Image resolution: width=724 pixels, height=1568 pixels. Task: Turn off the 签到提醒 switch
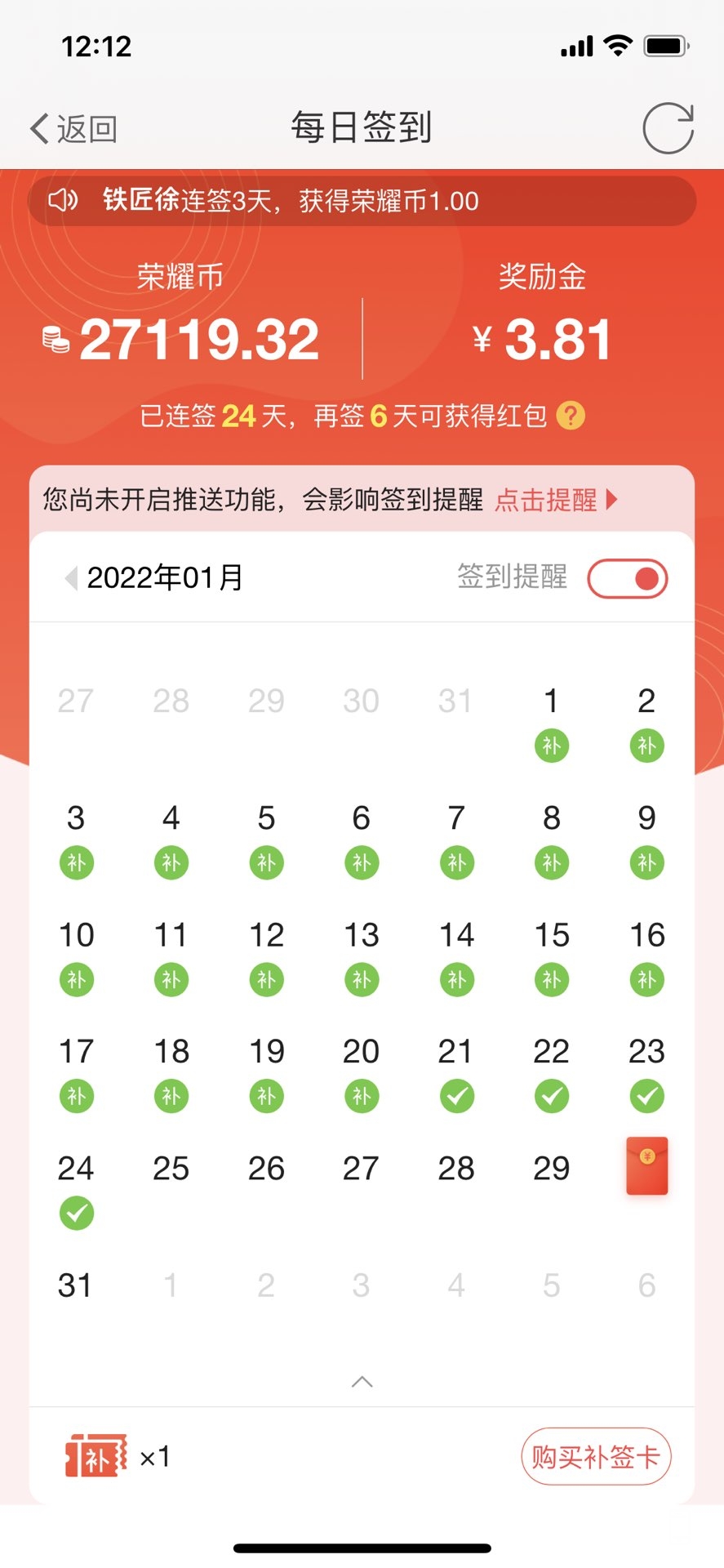click(627, 578)
